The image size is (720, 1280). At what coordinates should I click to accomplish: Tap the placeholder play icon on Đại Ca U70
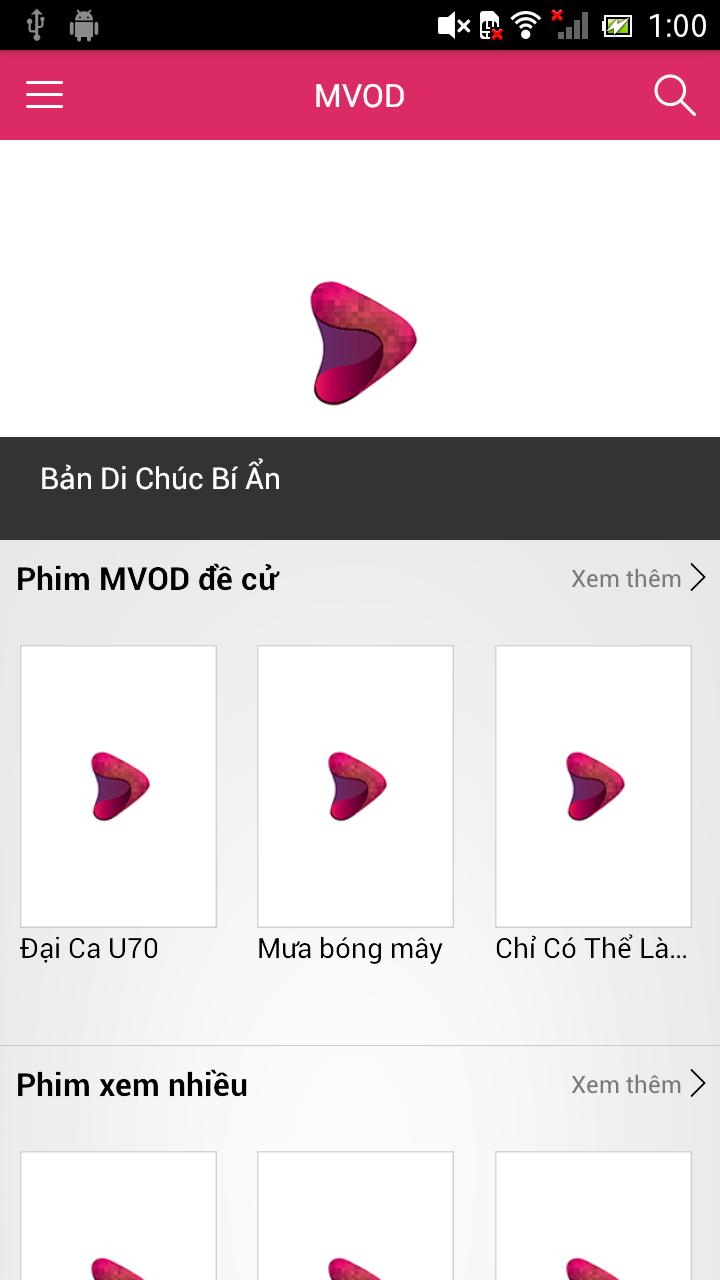pyautogui.click(x=117, y=786)
